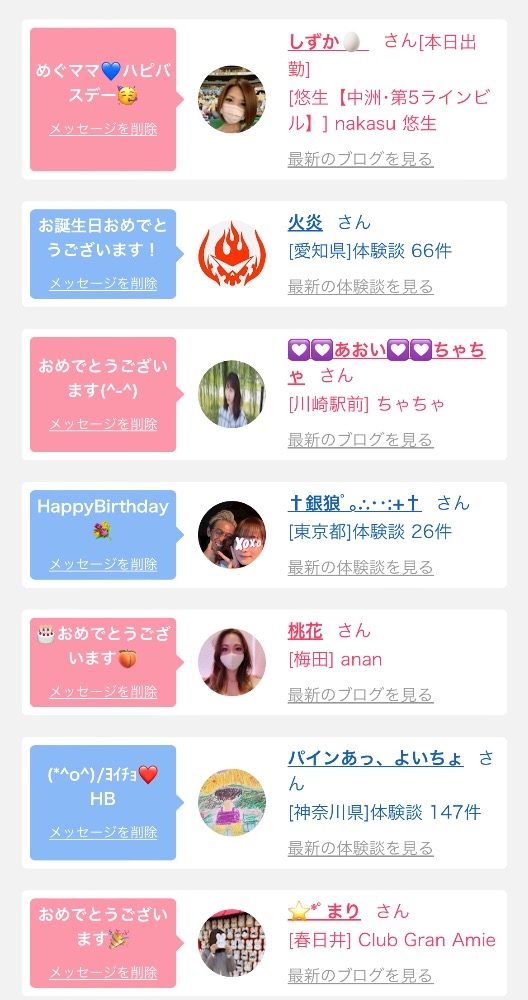View latest blog from ちゃちゃ in 川崎駅前

coord(360,439)
